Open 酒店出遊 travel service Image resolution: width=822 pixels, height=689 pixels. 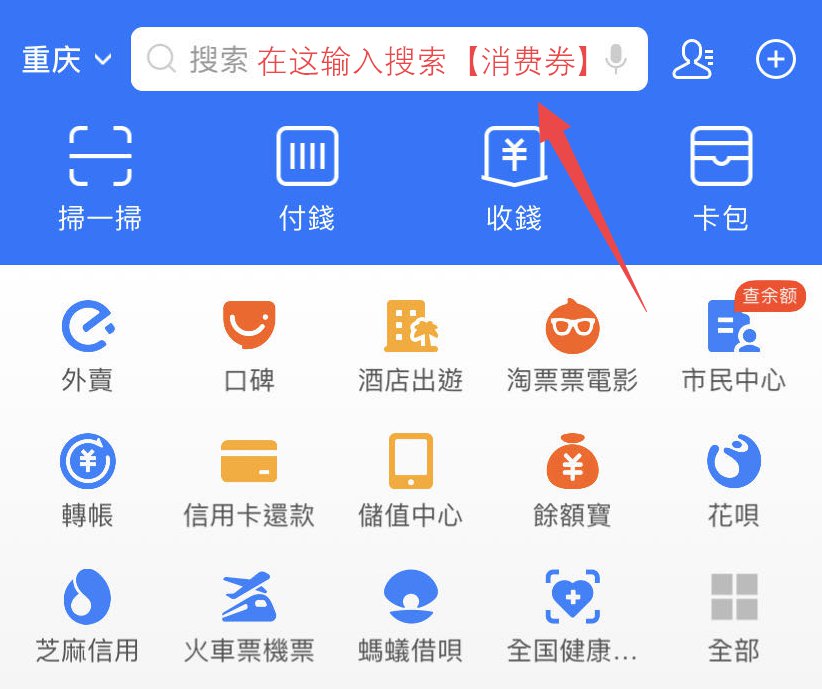(411, 345)
